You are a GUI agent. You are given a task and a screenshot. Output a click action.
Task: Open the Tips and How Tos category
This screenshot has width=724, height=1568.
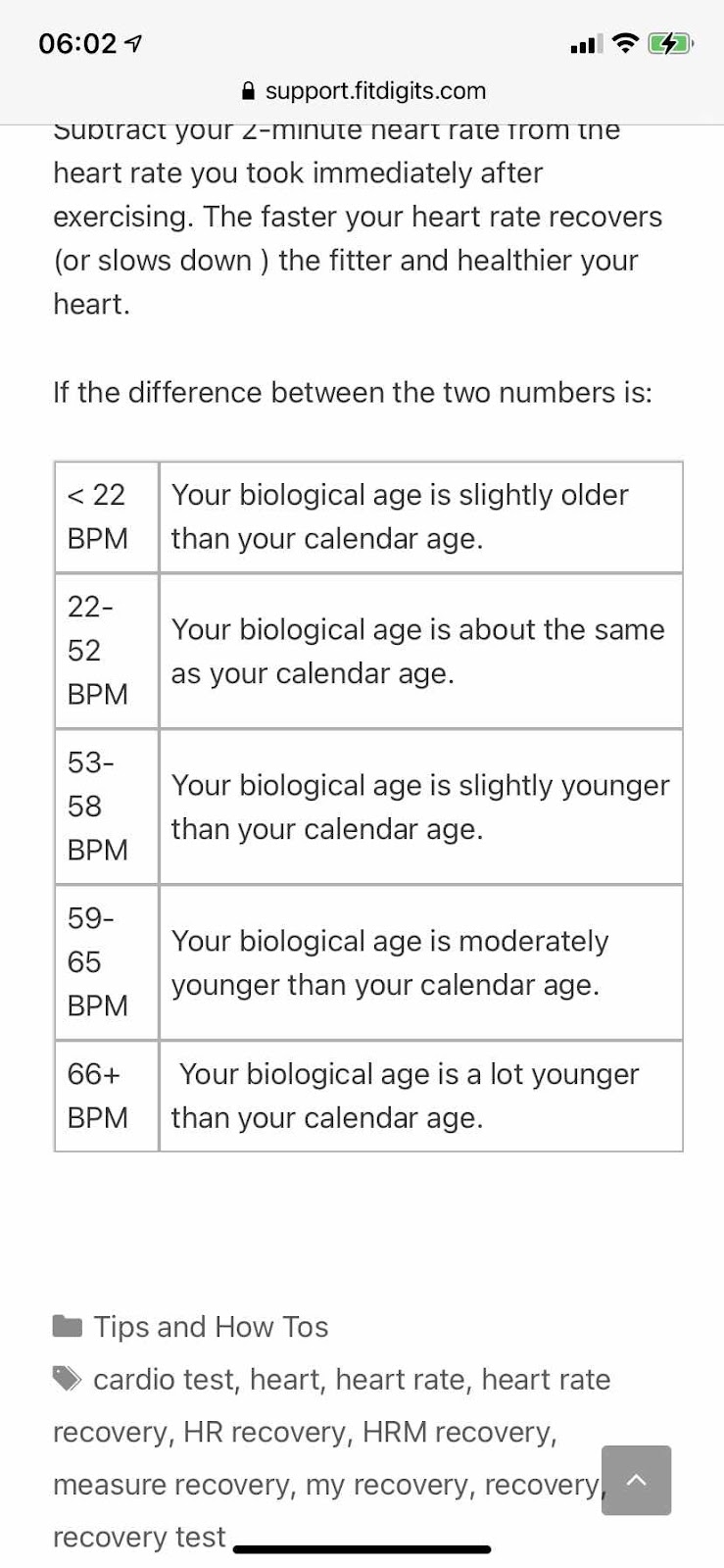[x=211, y=1327]
